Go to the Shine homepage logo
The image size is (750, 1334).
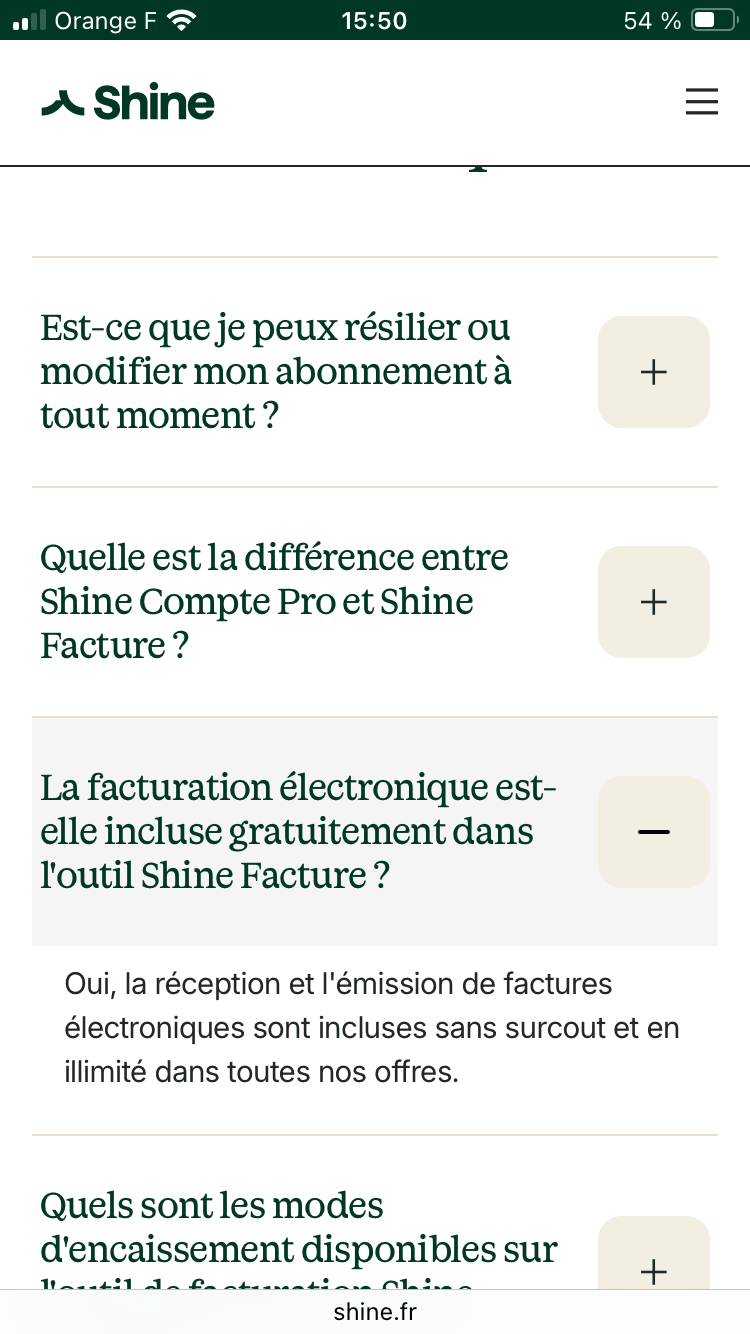[x=128, y=102]
